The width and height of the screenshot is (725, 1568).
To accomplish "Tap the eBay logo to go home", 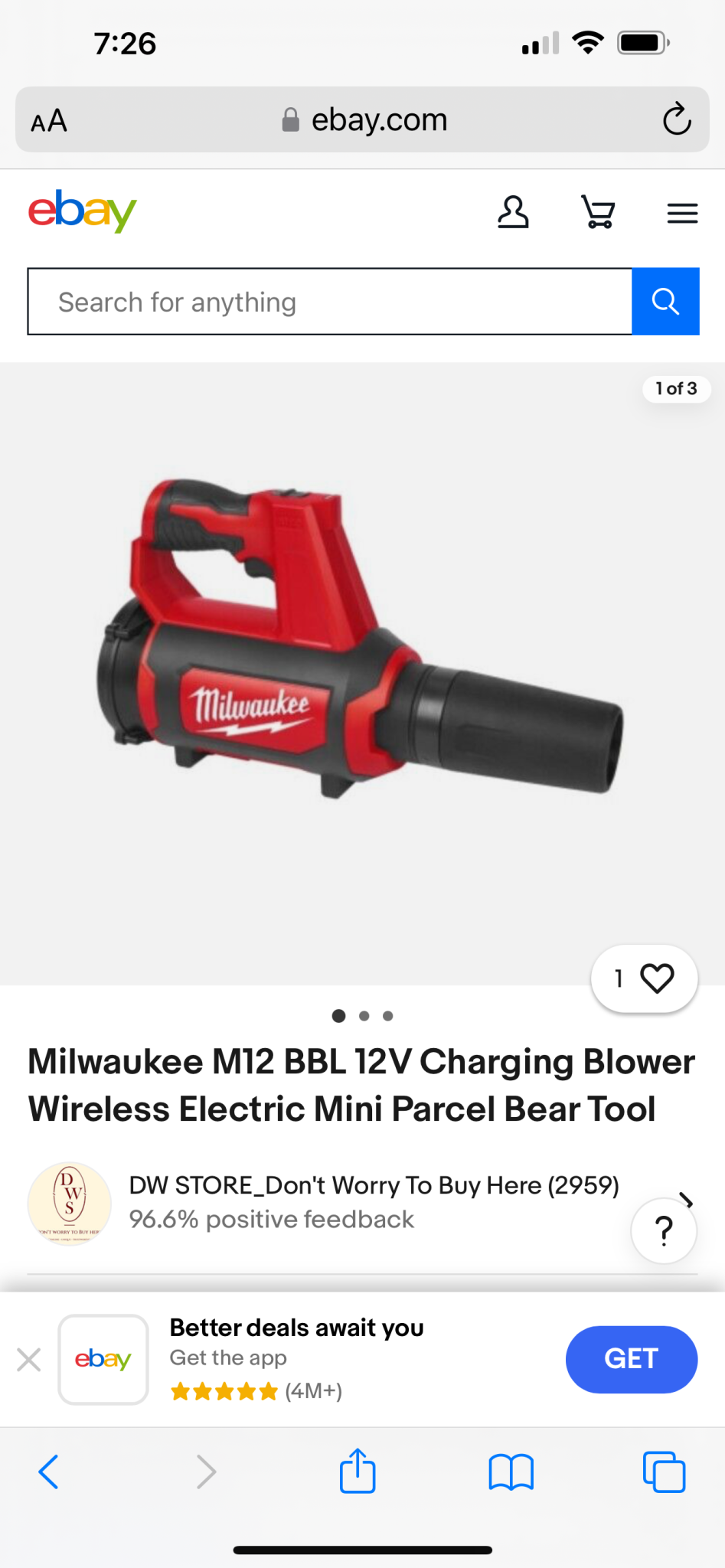I will [83, 211].
